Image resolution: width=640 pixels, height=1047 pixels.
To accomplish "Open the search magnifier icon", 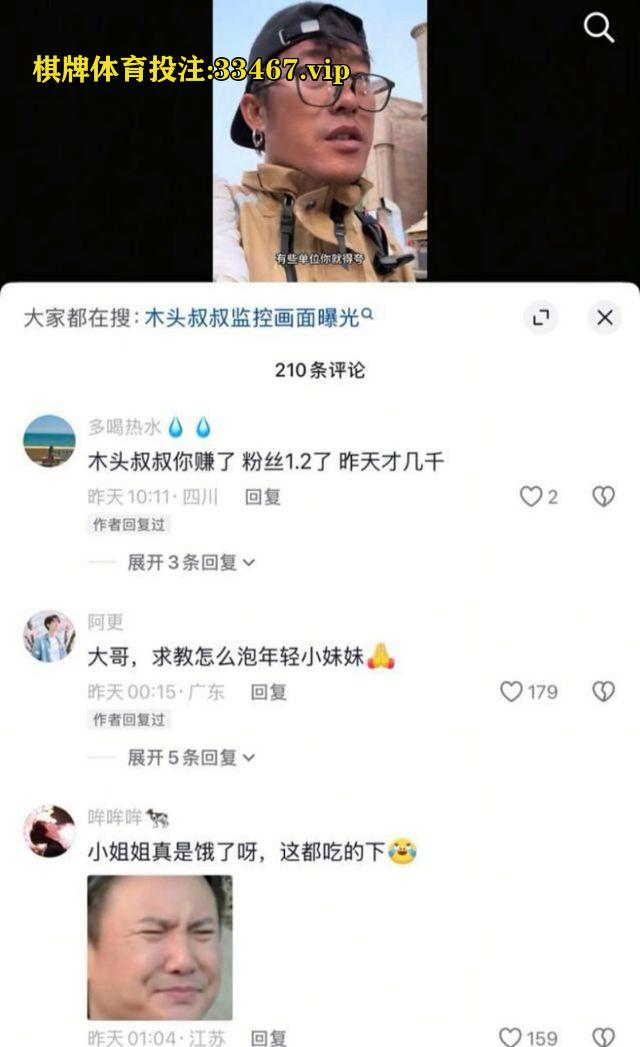I will pos(598,29).
